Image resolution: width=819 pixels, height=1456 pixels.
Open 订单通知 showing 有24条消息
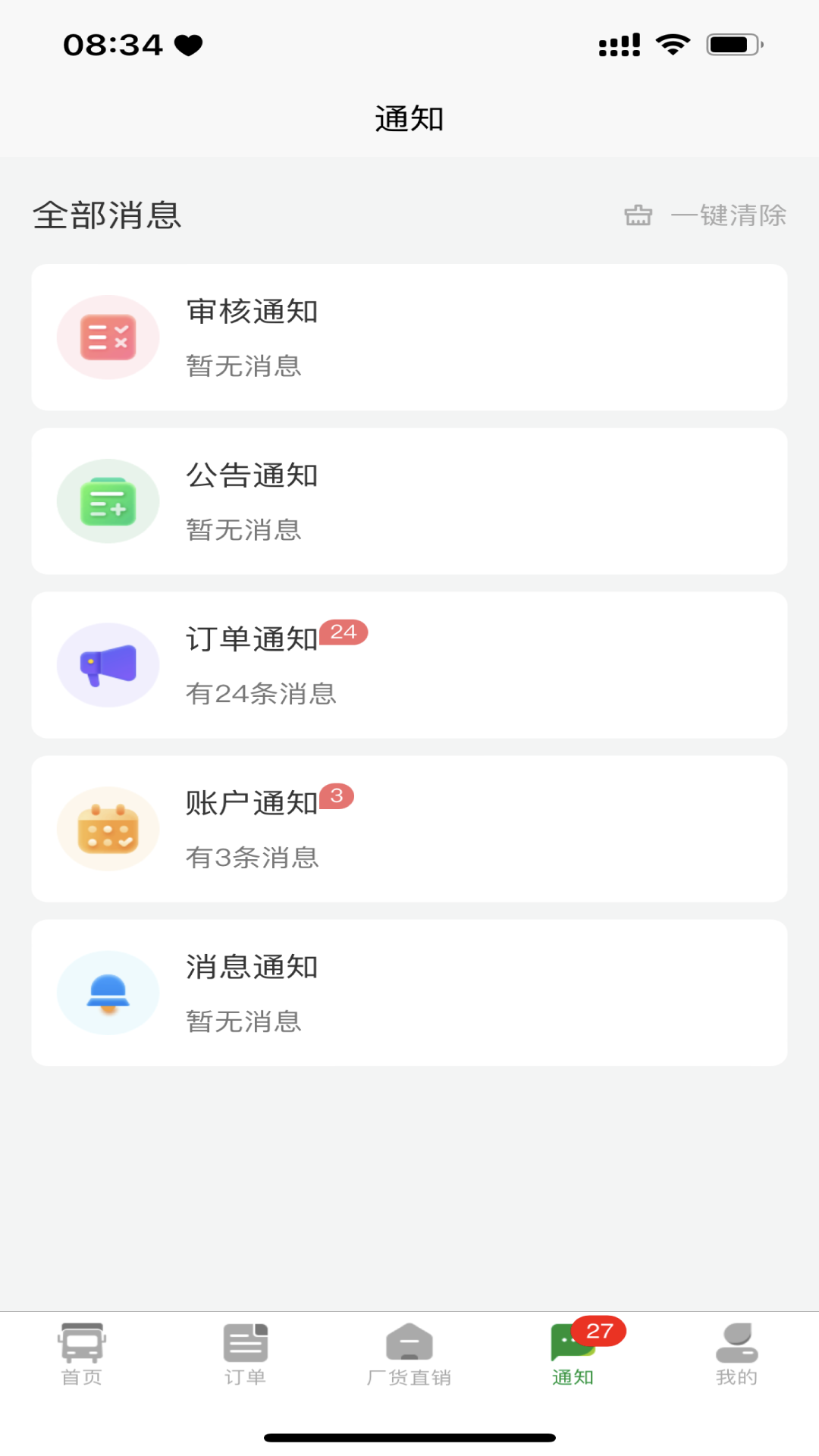pyautogui.click(x=409, y=664)
